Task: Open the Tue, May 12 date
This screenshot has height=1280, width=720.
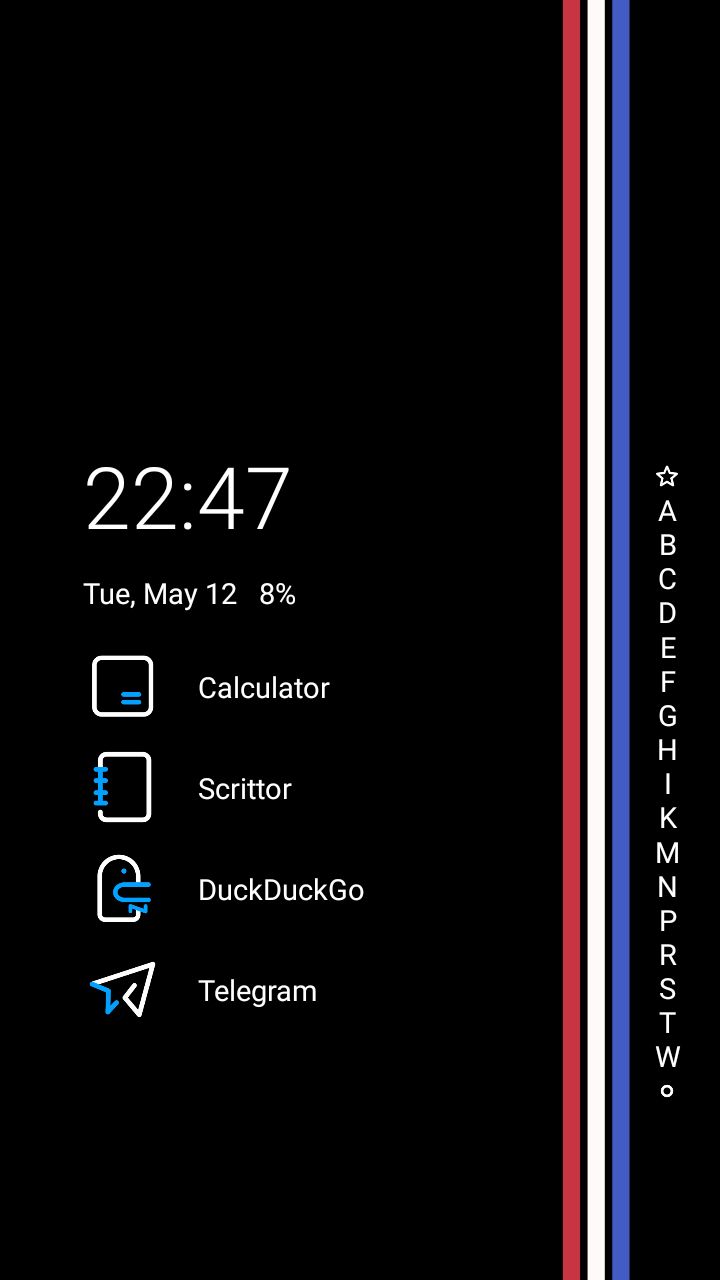Action: coord(160,594)
